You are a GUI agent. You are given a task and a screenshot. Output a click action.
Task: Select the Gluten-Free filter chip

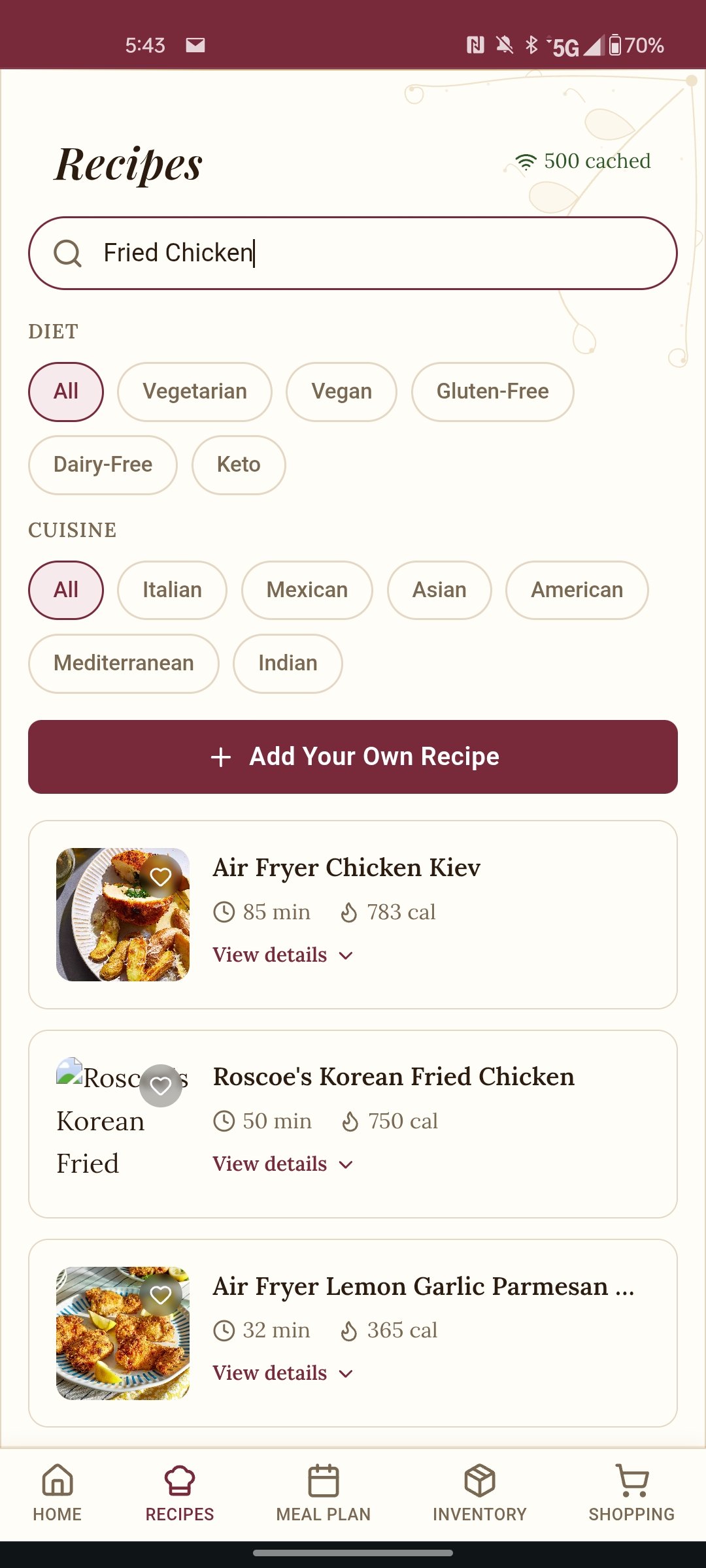[x=492, y=391]
